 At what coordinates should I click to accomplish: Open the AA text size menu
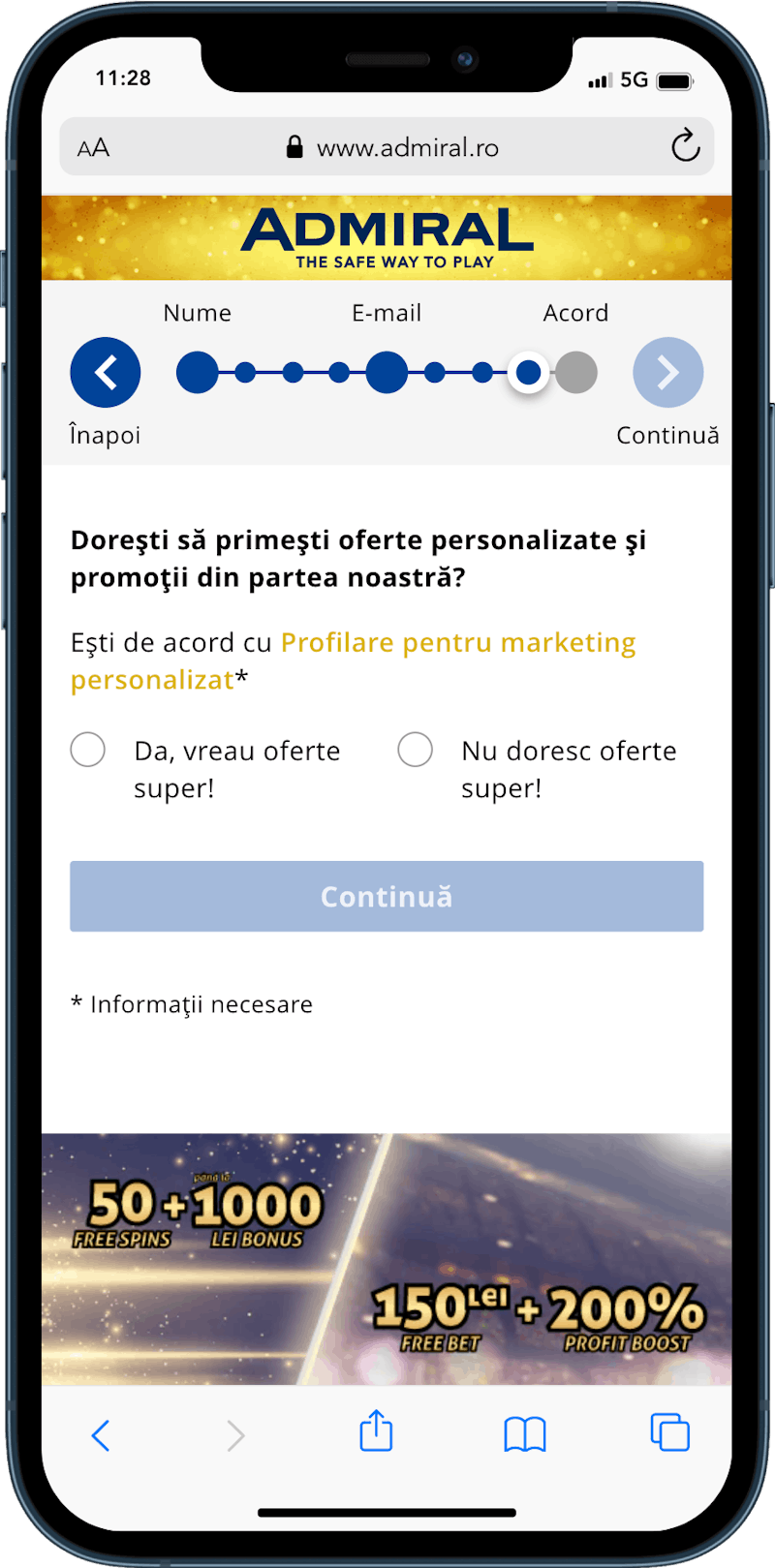[94, 148]
